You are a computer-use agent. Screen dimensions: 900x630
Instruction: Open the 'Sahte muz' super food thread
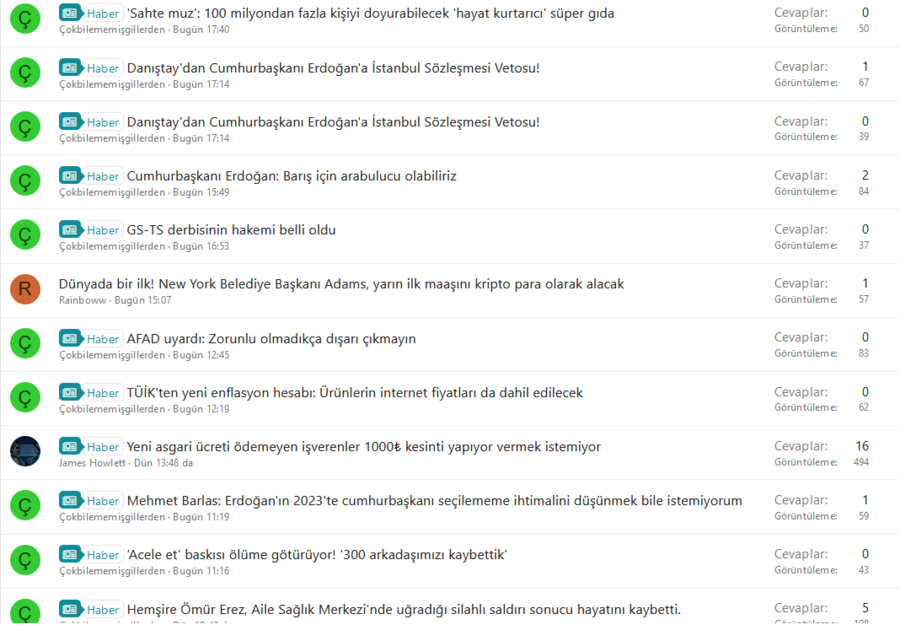click(370, 13)
